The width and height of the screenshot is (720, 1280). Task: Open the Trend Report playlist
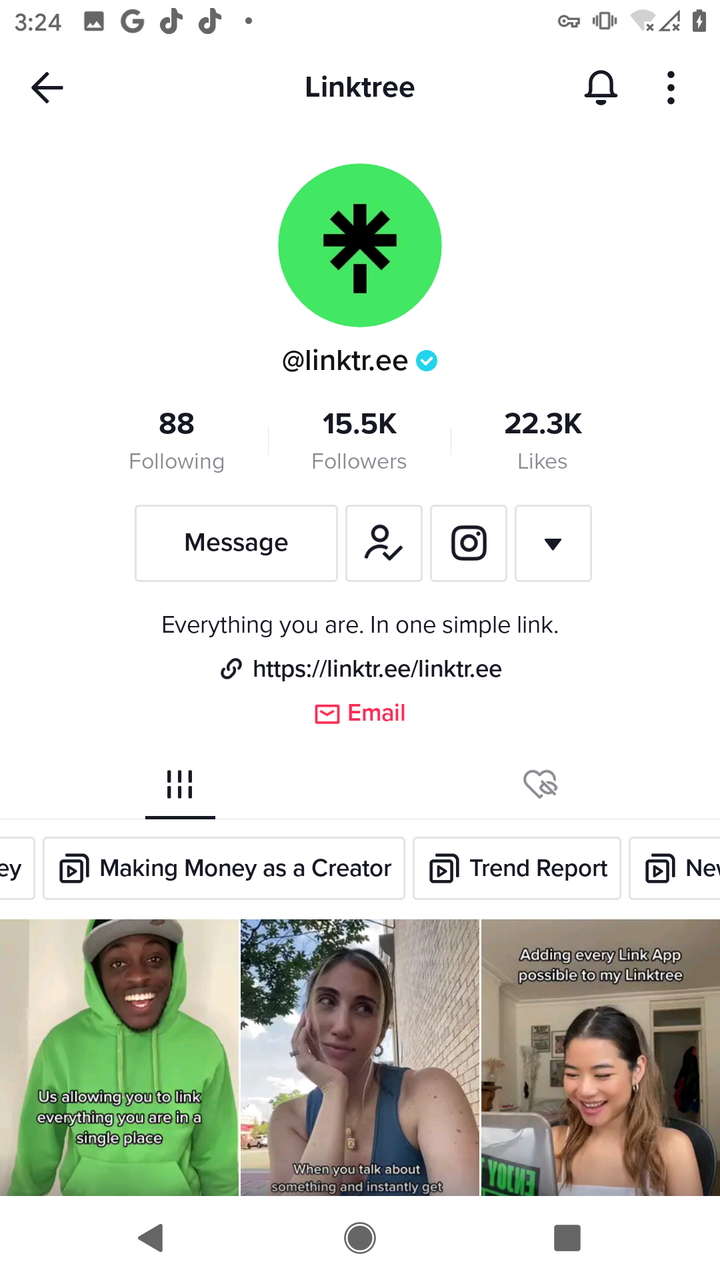pos(517,868)
